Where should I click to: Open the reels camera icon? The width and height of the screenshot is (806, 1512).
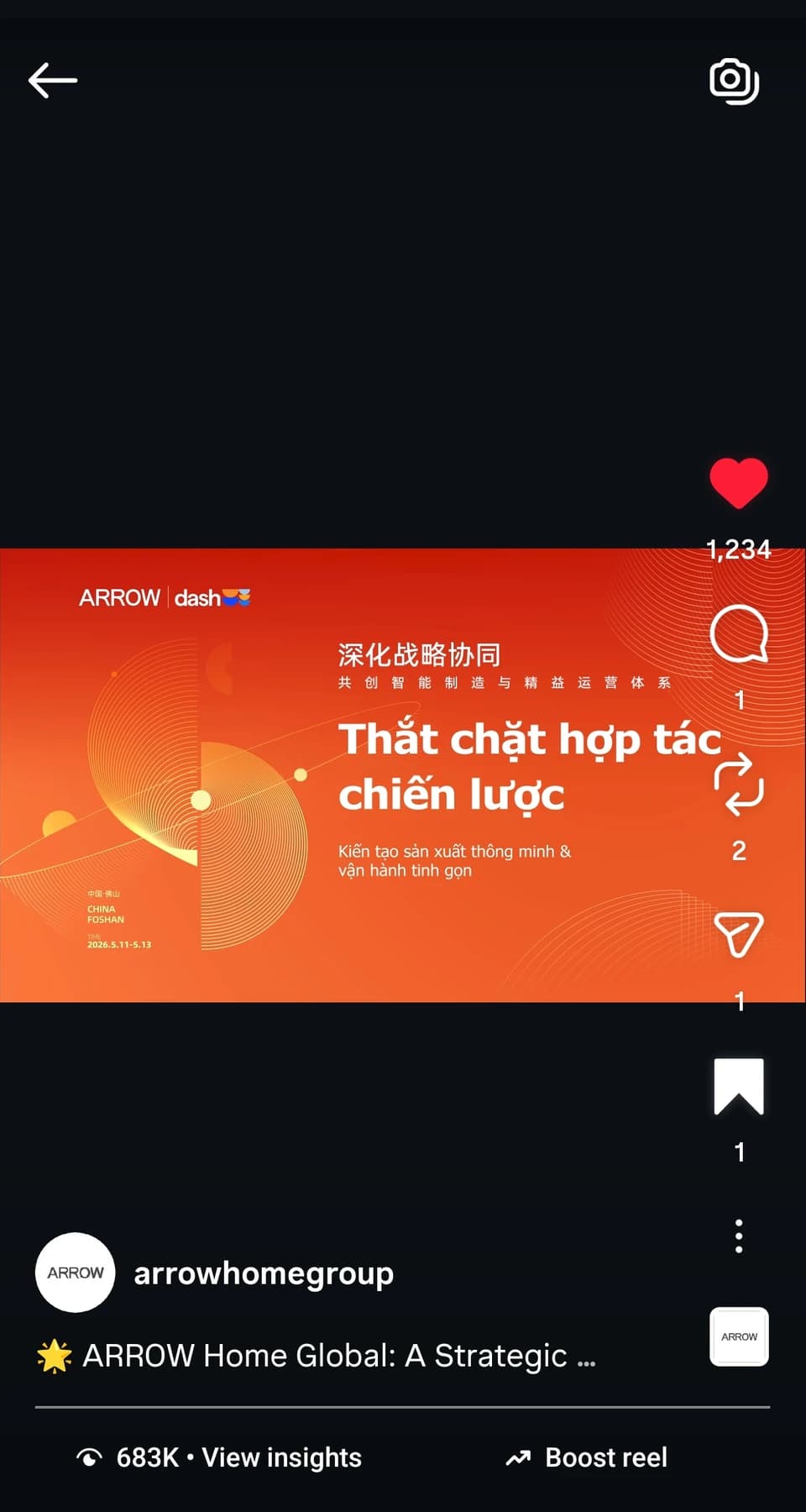pyautogui.click(x=735, y=81)
